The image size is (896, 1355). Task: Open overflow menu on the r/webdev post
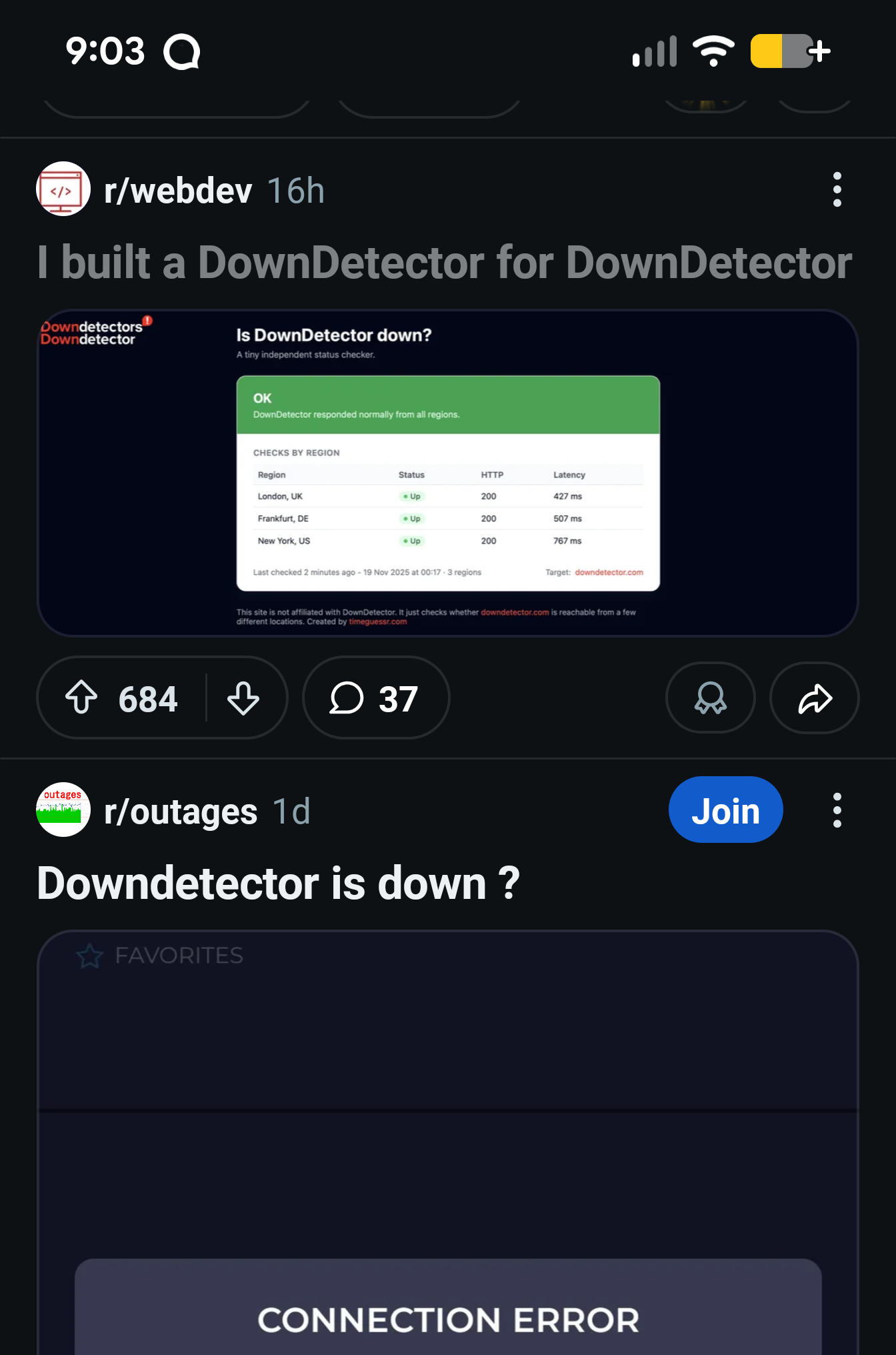(837, 190)
